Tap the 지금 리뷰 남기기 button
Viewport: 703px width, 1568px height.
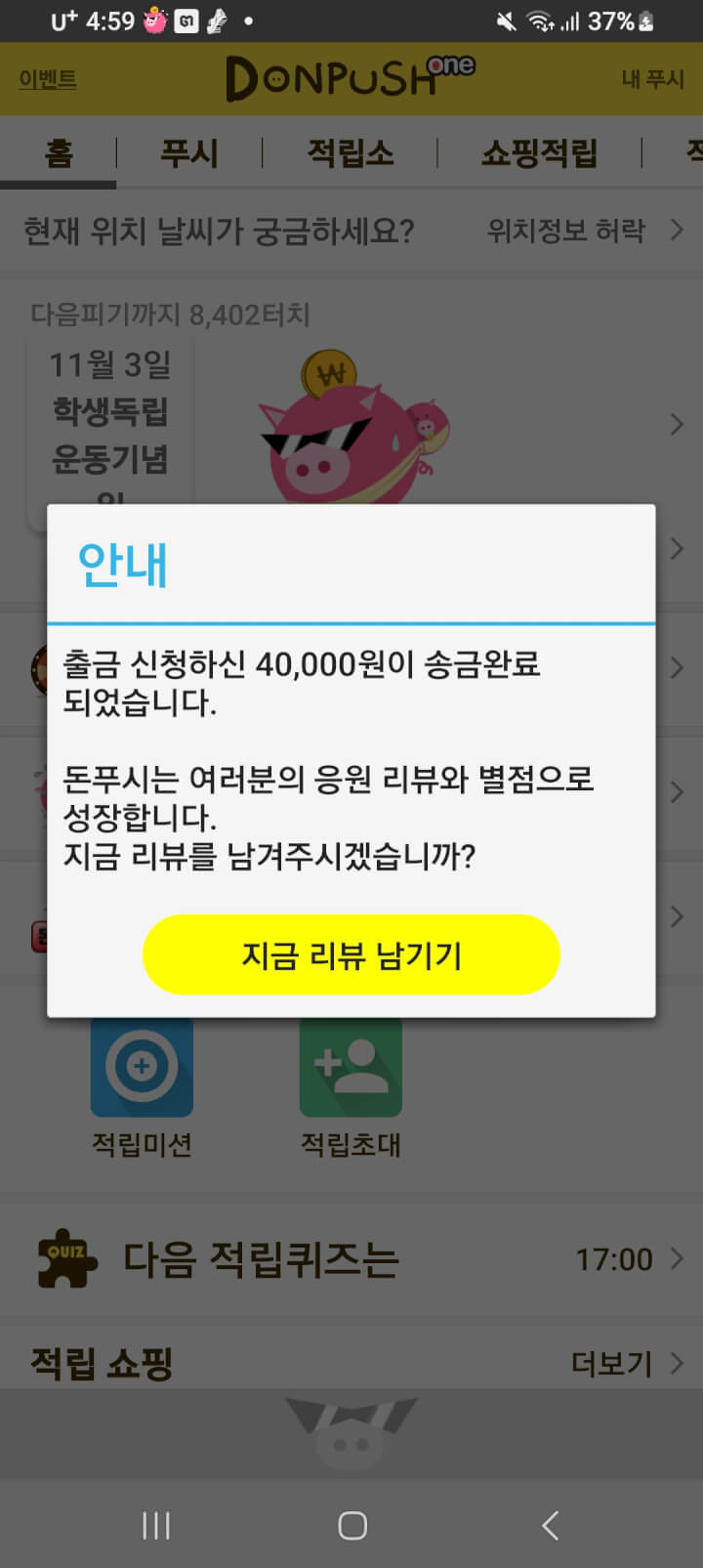[351, 954]
